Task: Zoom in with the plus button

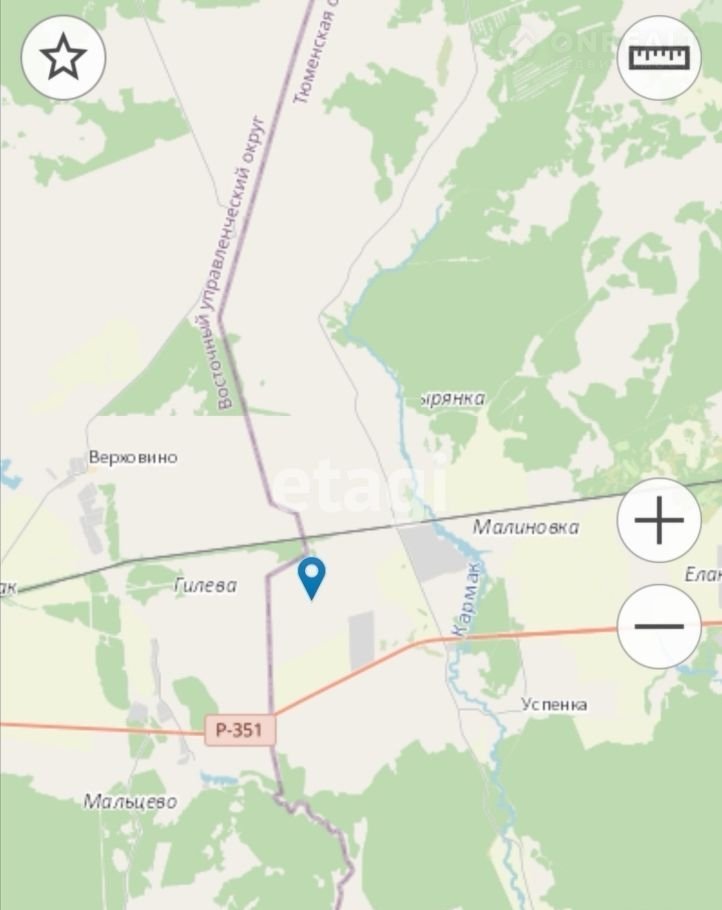Action: coord(659,521)
